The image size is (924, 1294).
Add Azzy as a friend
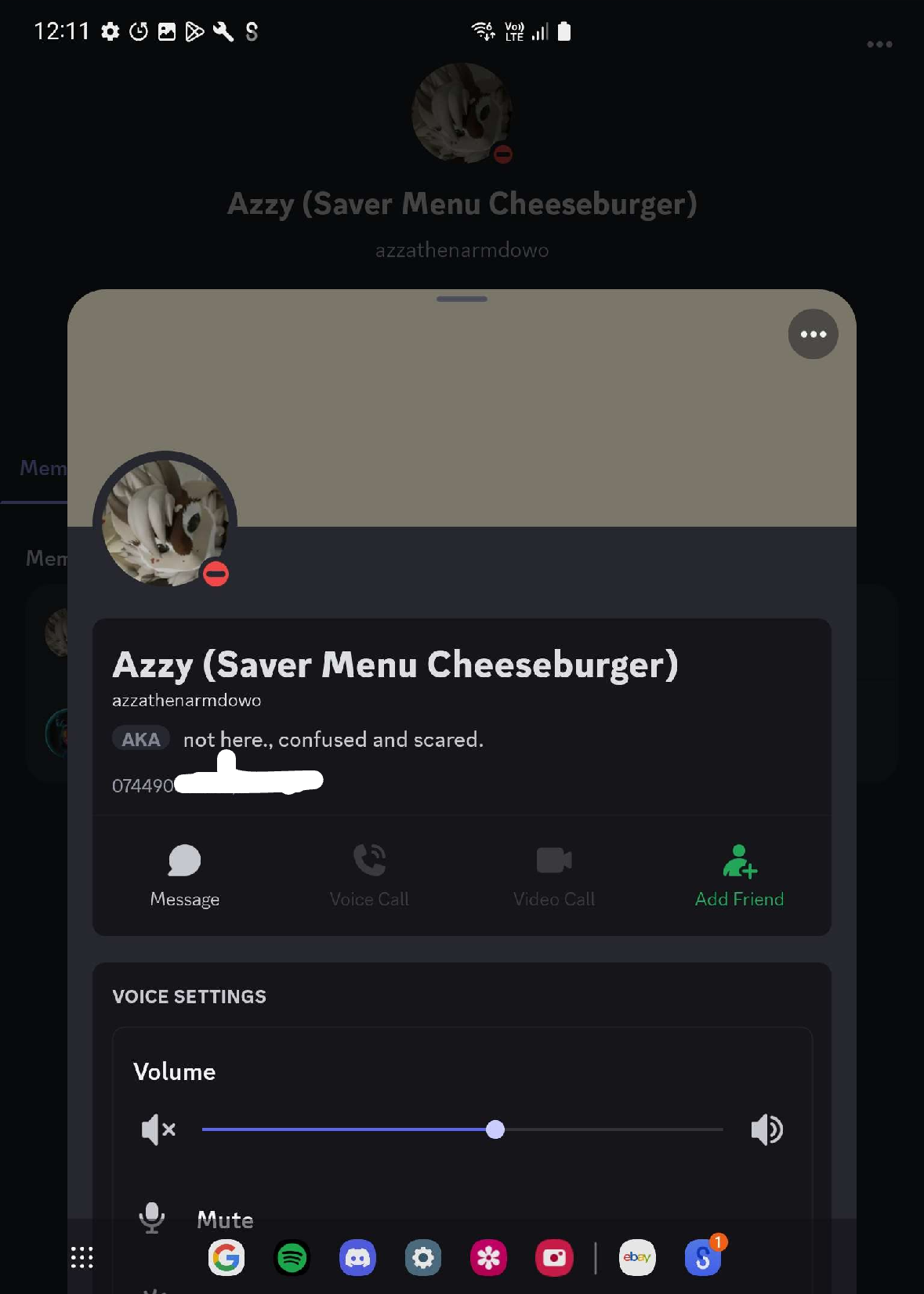click(739, 875)
